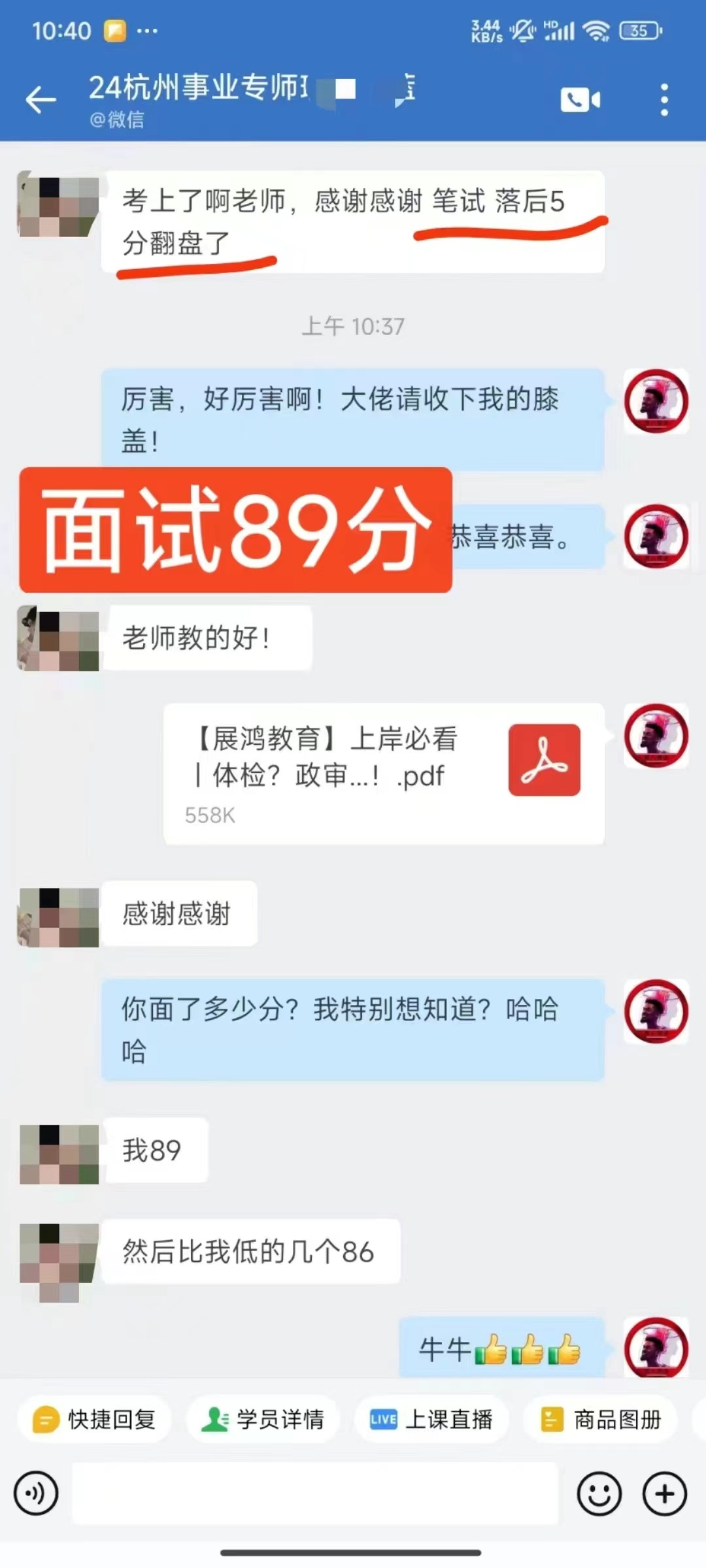Open the three-dot overflow menu
Viewport: 706px width, 1568px height.
click(x=664, y=100)
